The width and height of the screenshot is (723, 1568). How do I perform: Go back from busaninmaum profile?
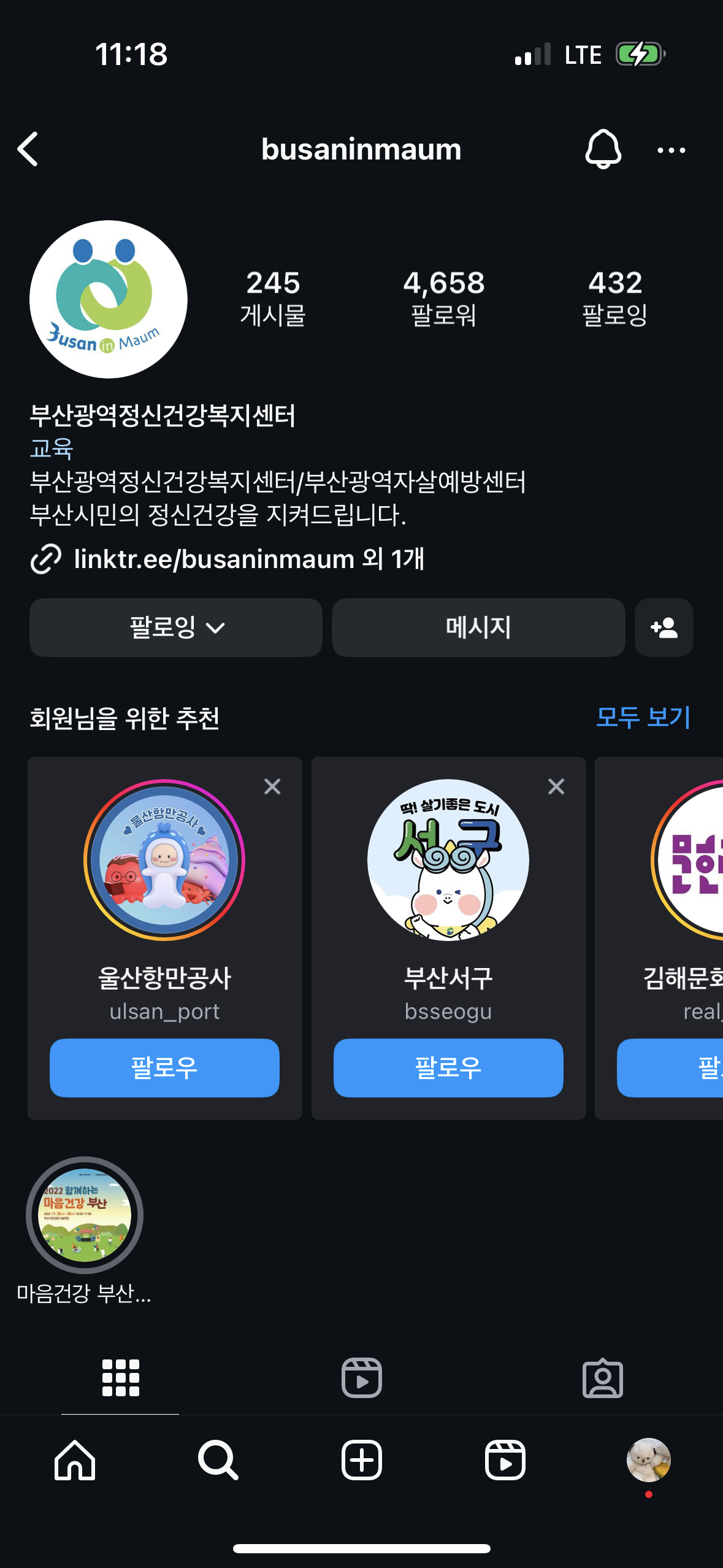pos(28,149)
